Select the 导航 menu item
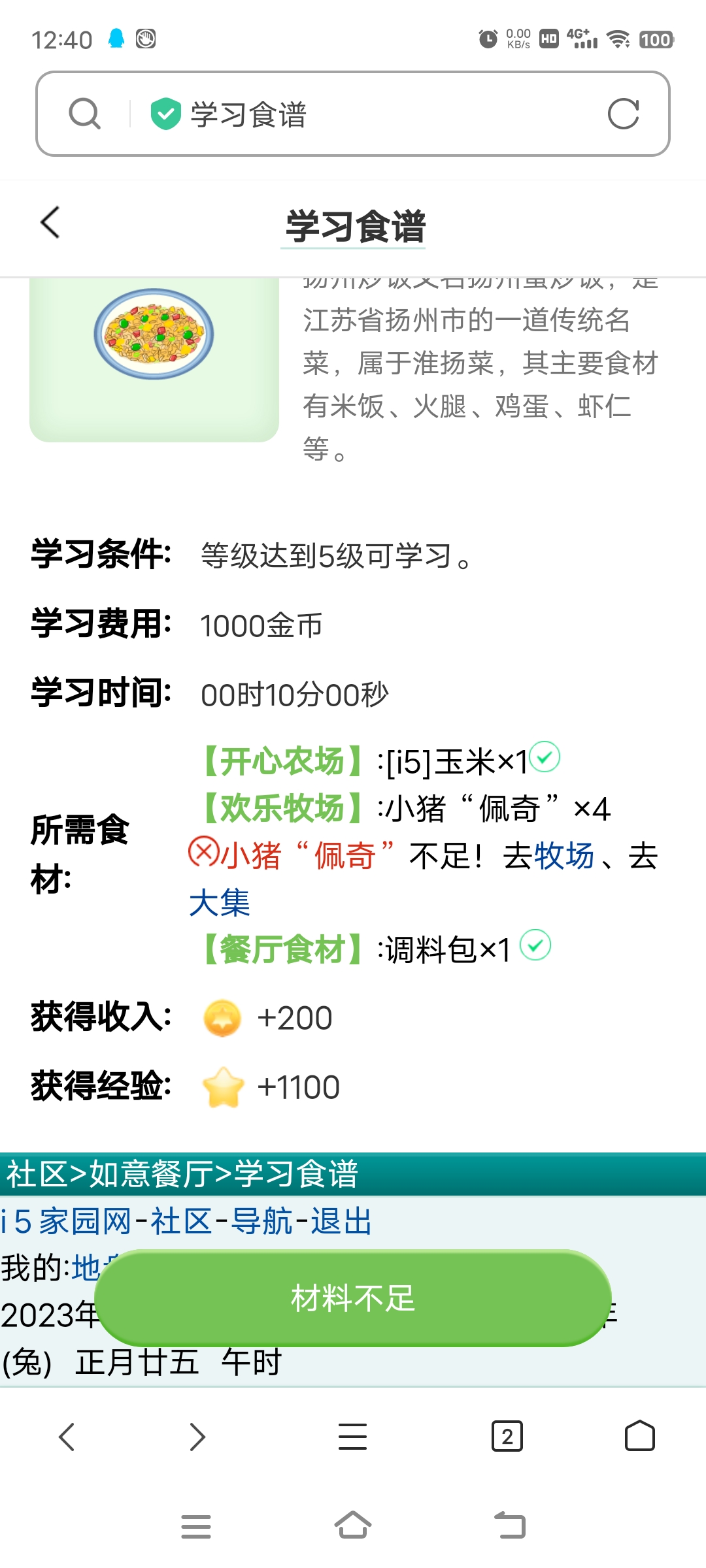This screenshot has width=706, height=1568. (261, 1219)
